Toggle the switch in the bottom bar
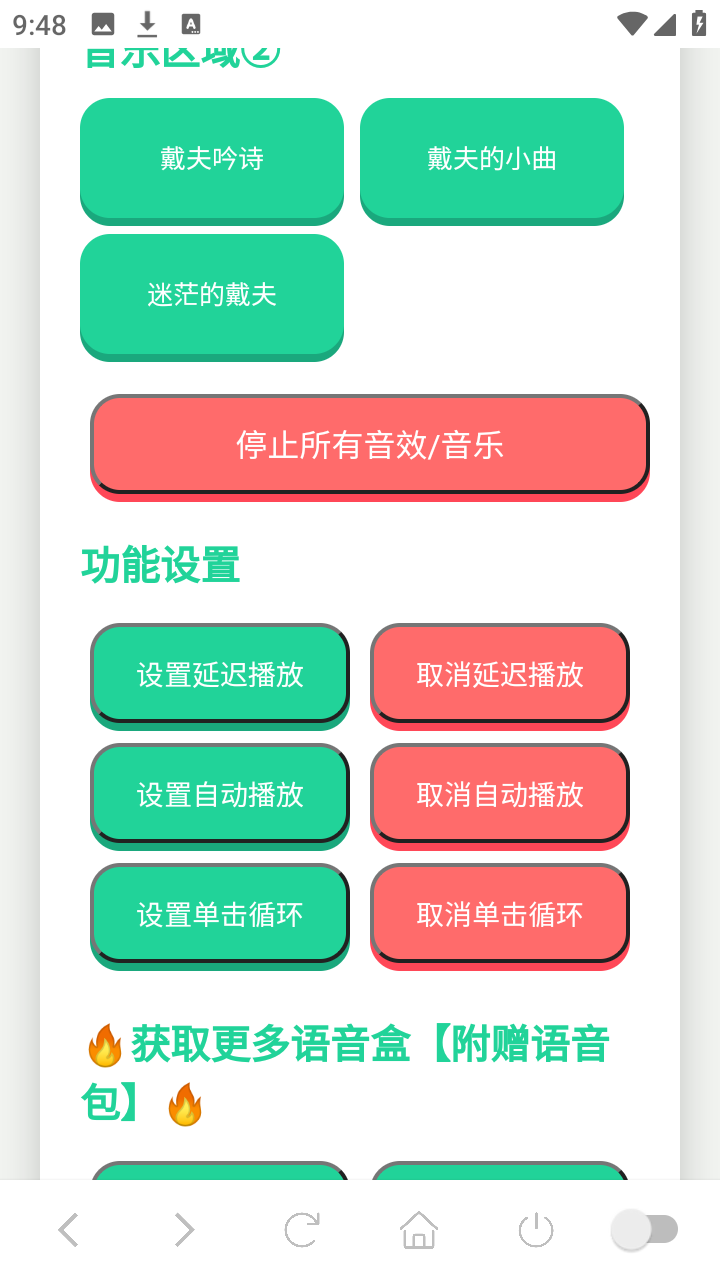720x1280 pixels. click(645, 1230)
